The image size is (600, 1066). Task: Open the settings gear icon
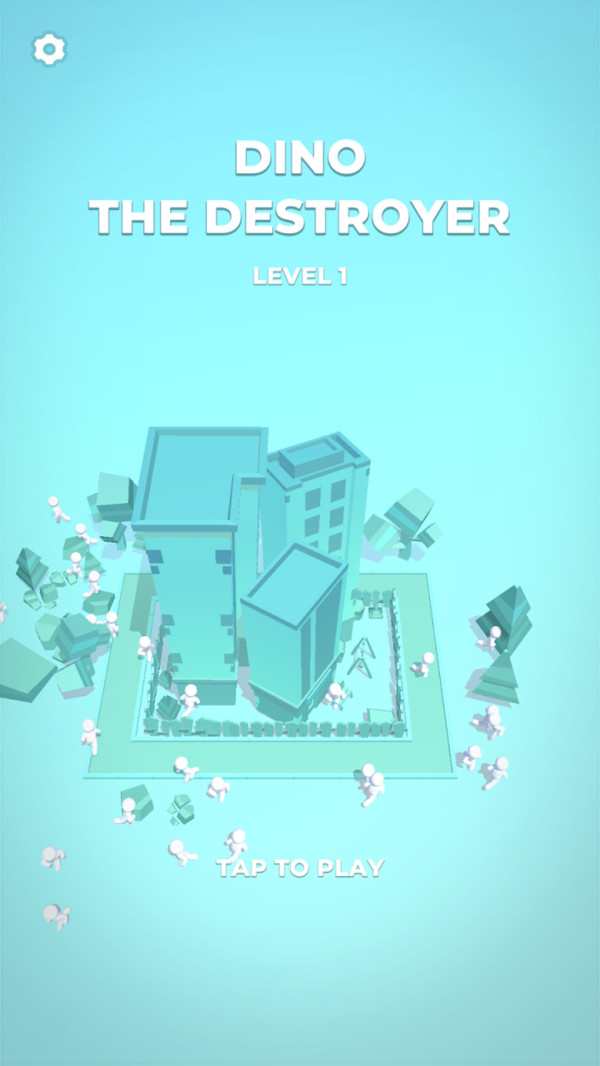point(48,49)
